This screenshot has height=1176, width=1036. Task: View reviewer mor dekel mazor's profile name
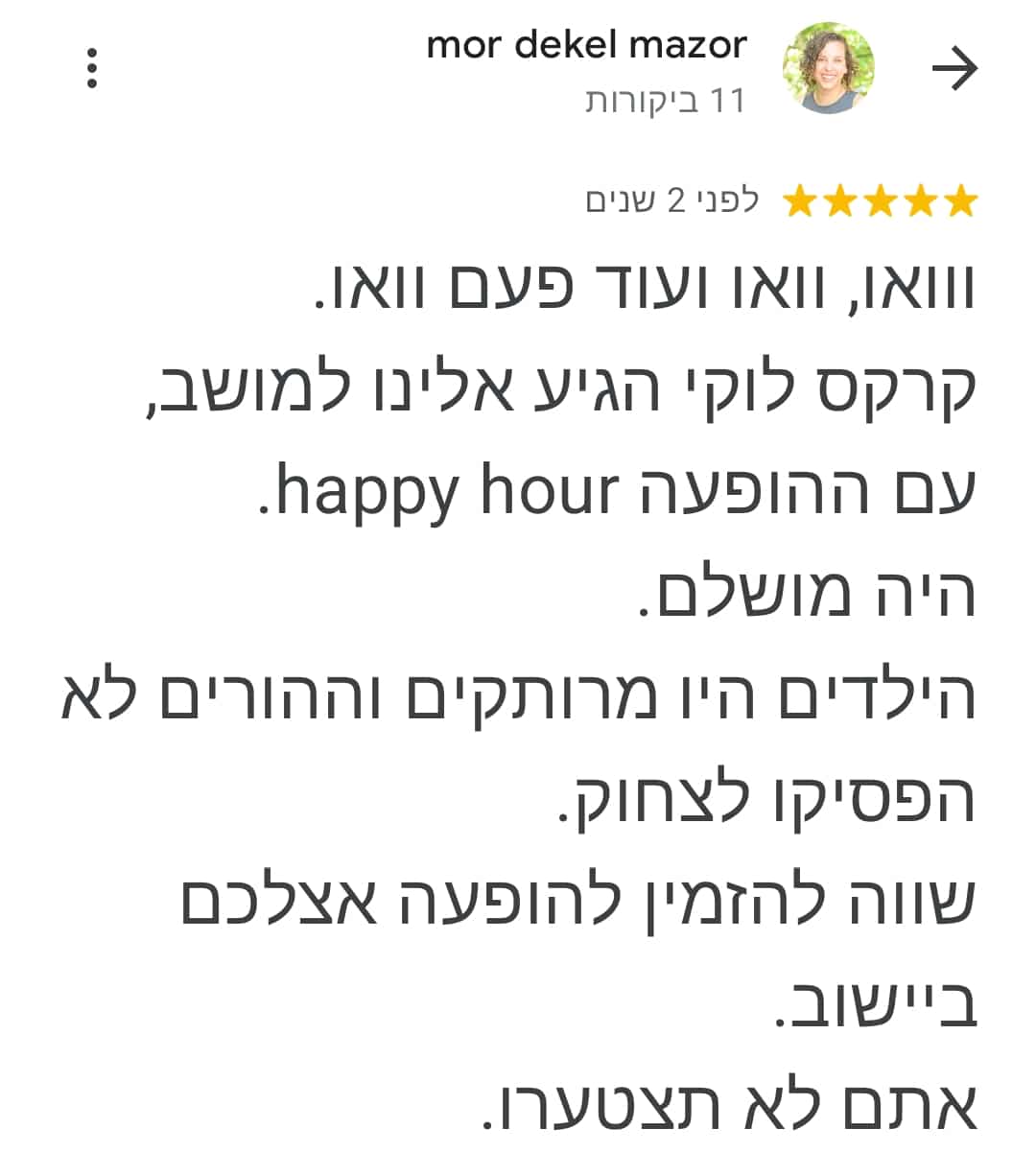coord(586,44)
